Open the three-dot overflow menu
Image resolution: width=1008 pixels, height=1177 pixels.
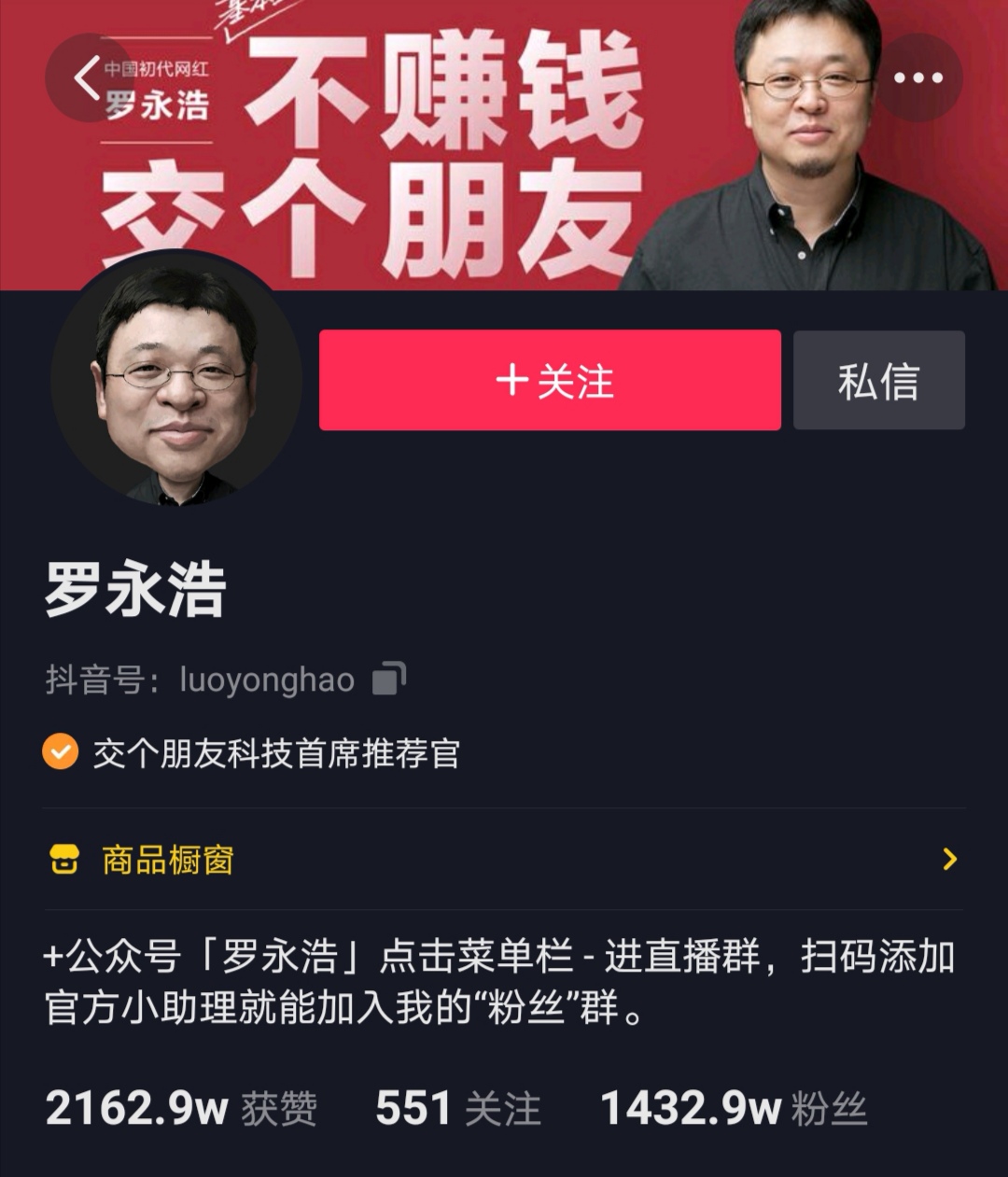pyautogui.click(x=917, y=77)
